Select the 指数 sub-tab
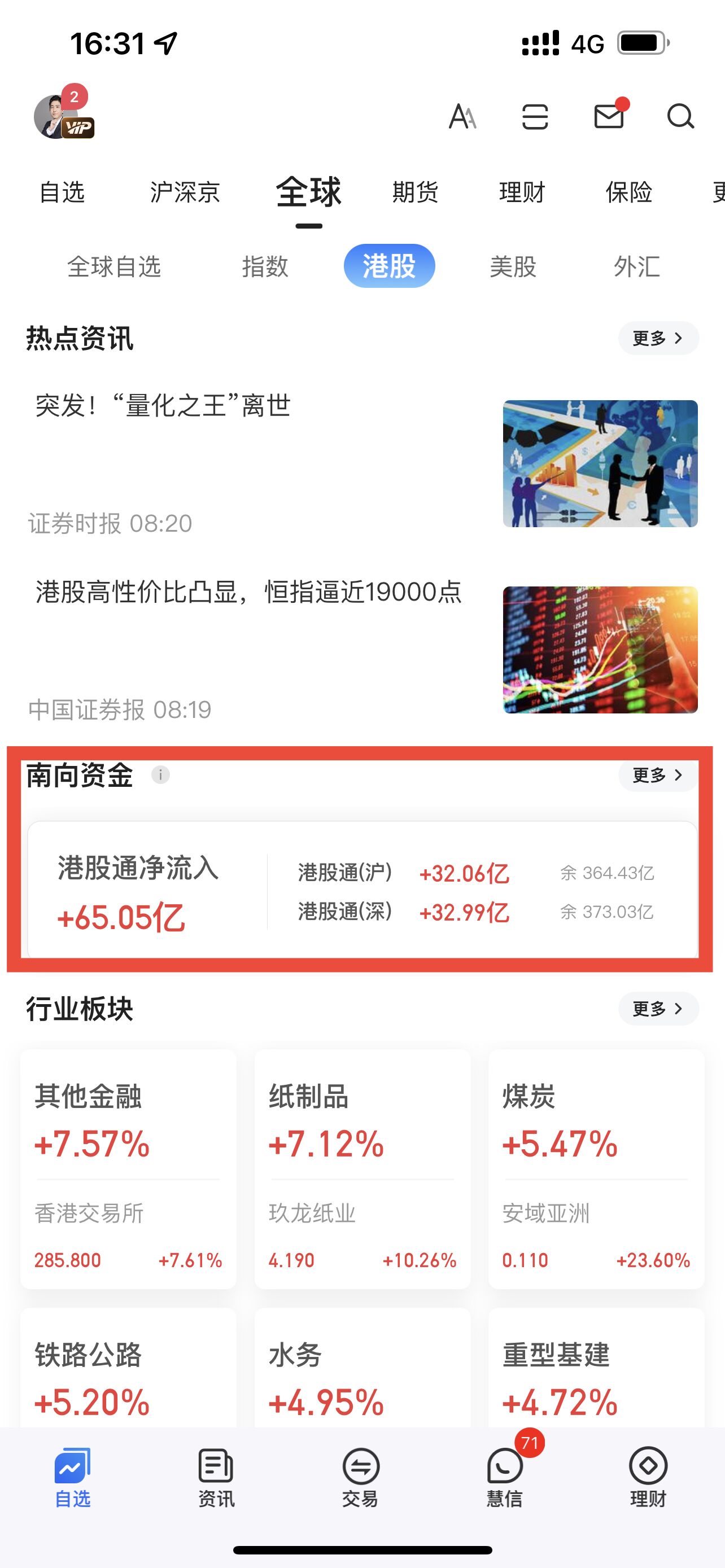725x1568 pixels. coord(265,266)
